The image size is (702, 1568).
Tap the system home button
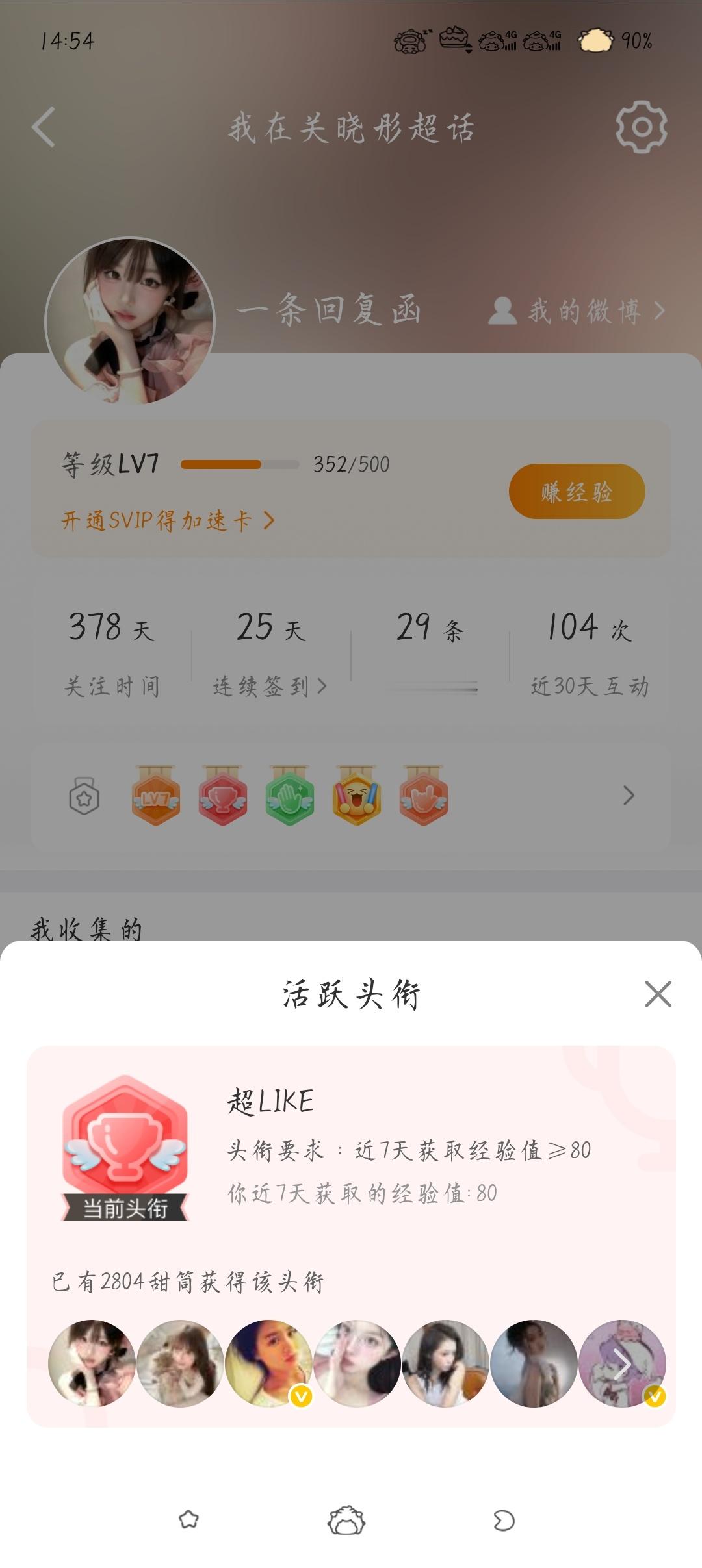coord(346,1520)
